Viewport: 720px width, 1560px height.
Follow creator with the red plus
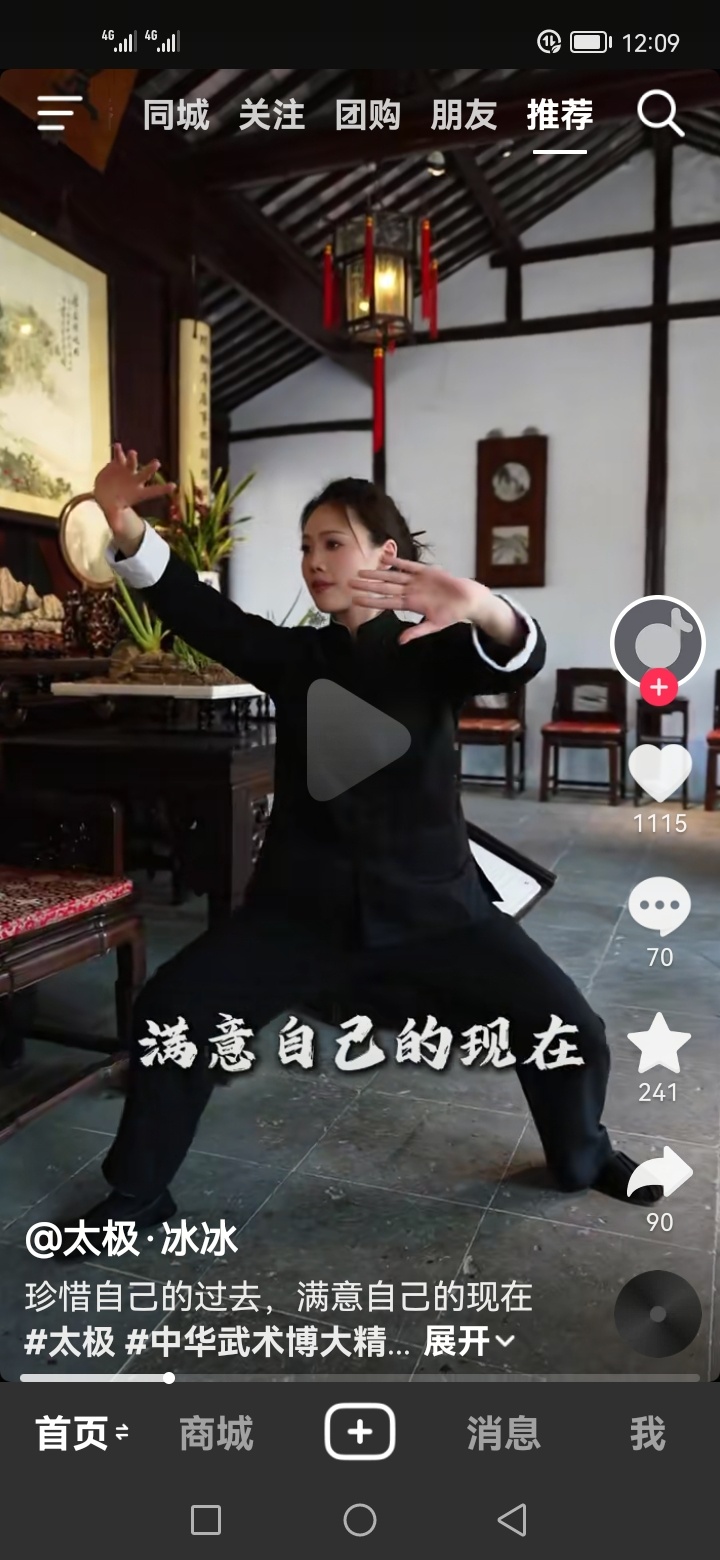click(x=659, y=688)
